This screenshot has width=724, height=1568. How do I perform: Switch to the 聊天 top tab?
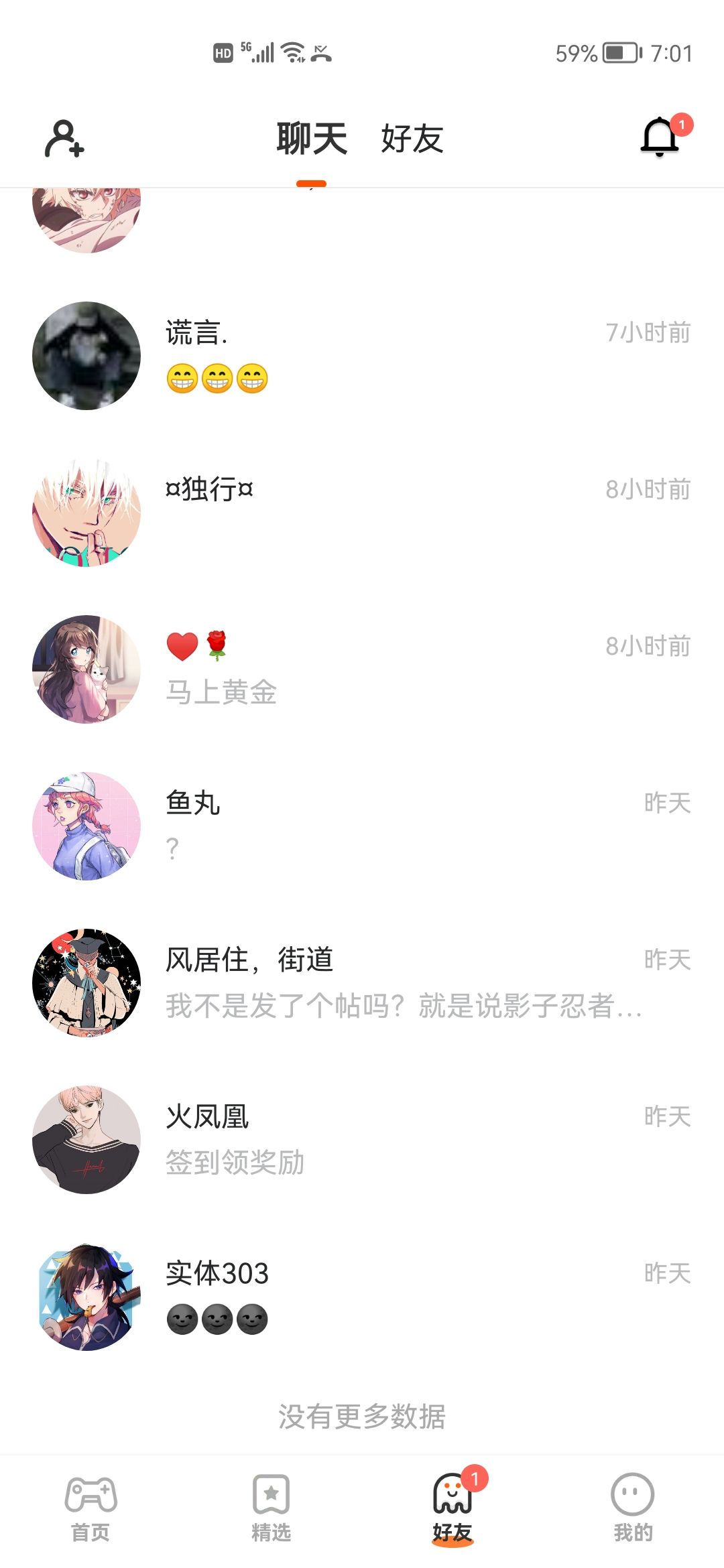click(312, 139)
